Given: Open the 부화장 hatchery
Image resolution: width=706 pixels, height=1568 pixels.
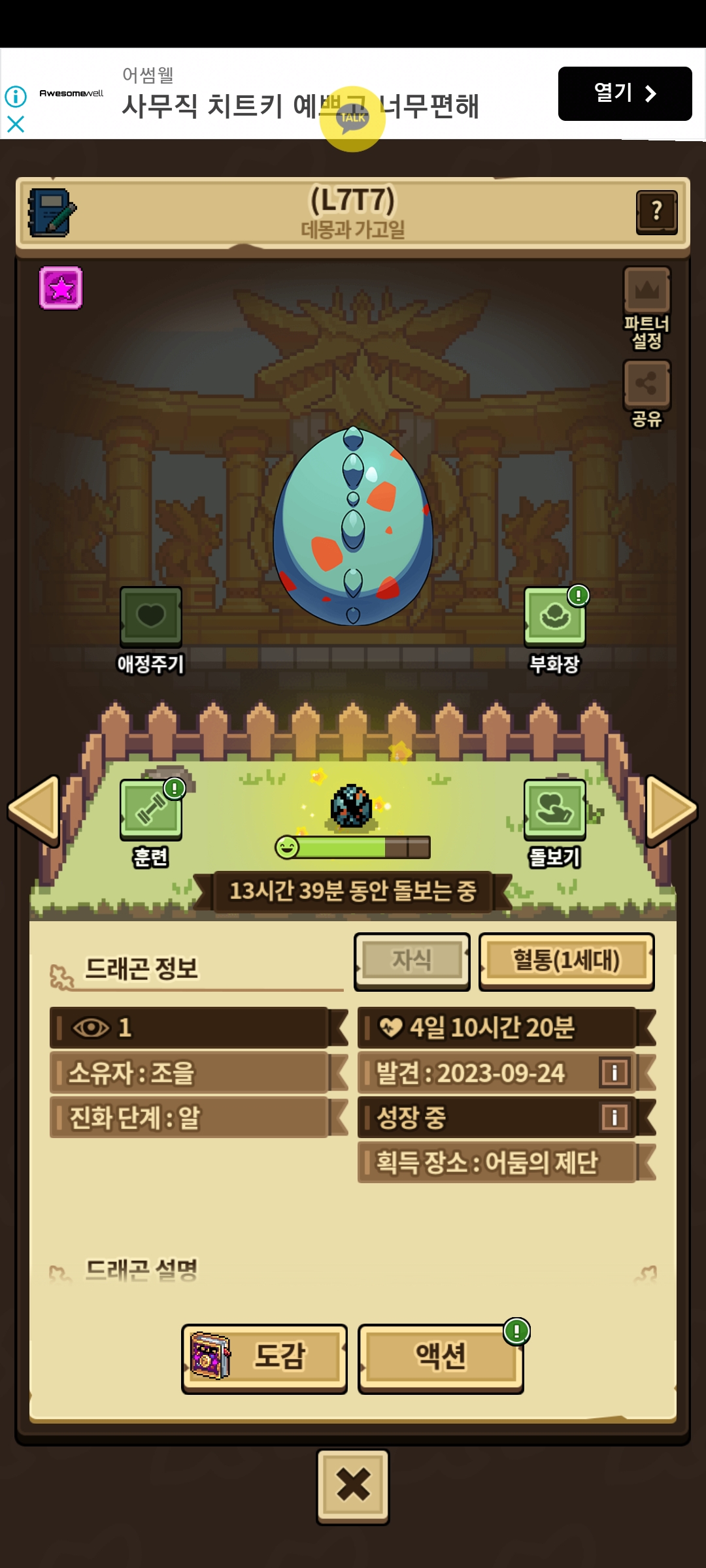Looking at the screenshot, I should click(x=554, y=616).
